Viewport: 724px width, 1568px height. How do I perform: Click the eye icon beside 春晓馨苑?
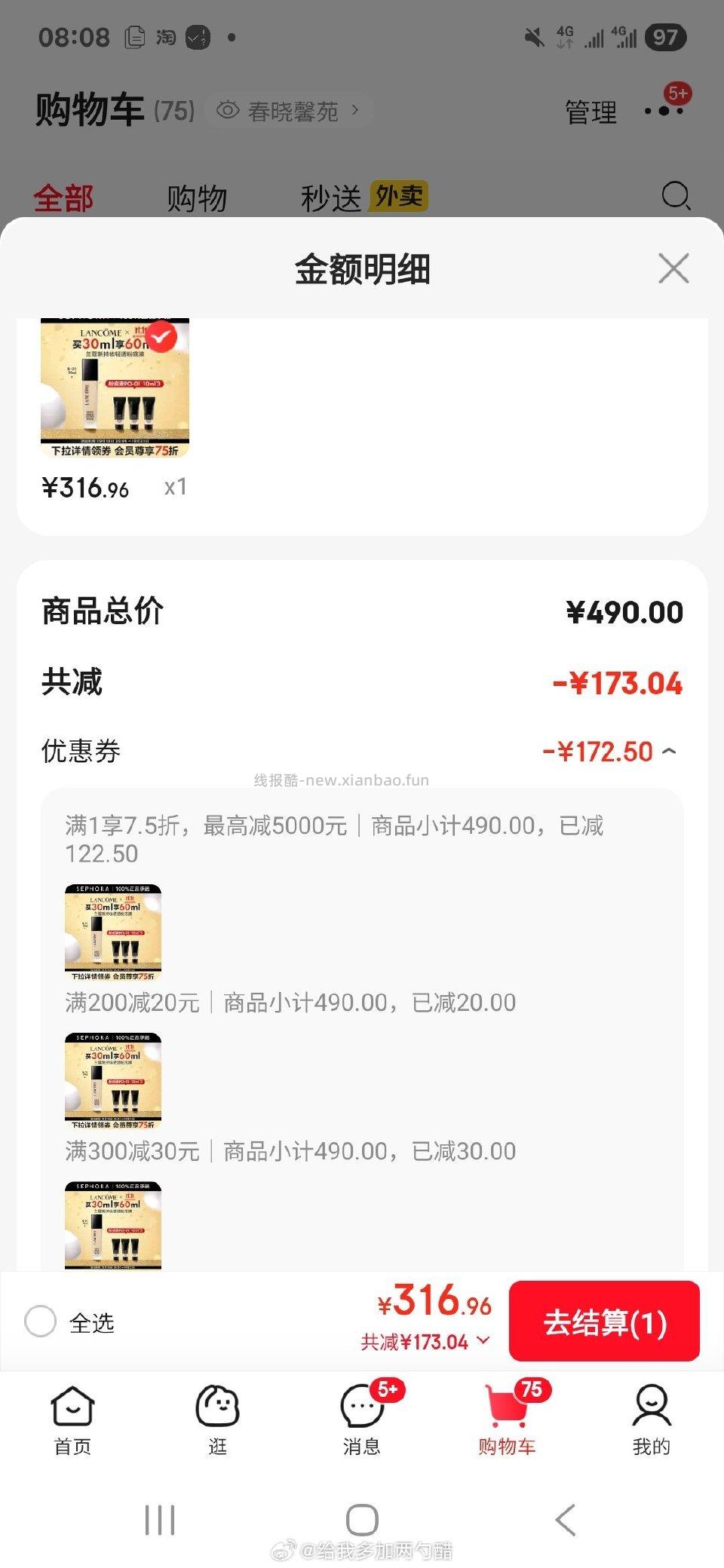[227, 110]
